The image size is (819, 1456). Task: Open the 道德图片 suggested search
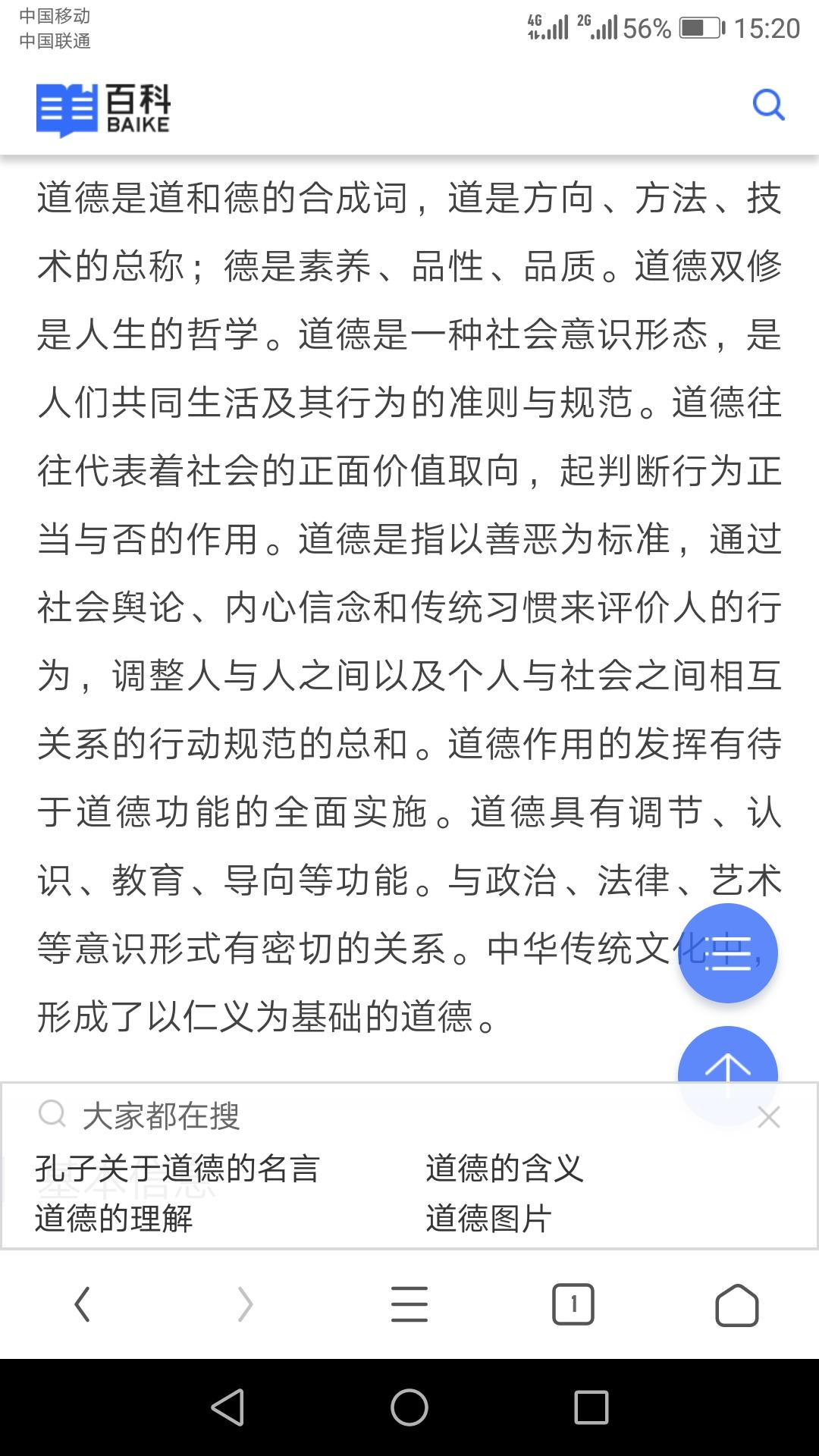click(x=488, y=1218)
